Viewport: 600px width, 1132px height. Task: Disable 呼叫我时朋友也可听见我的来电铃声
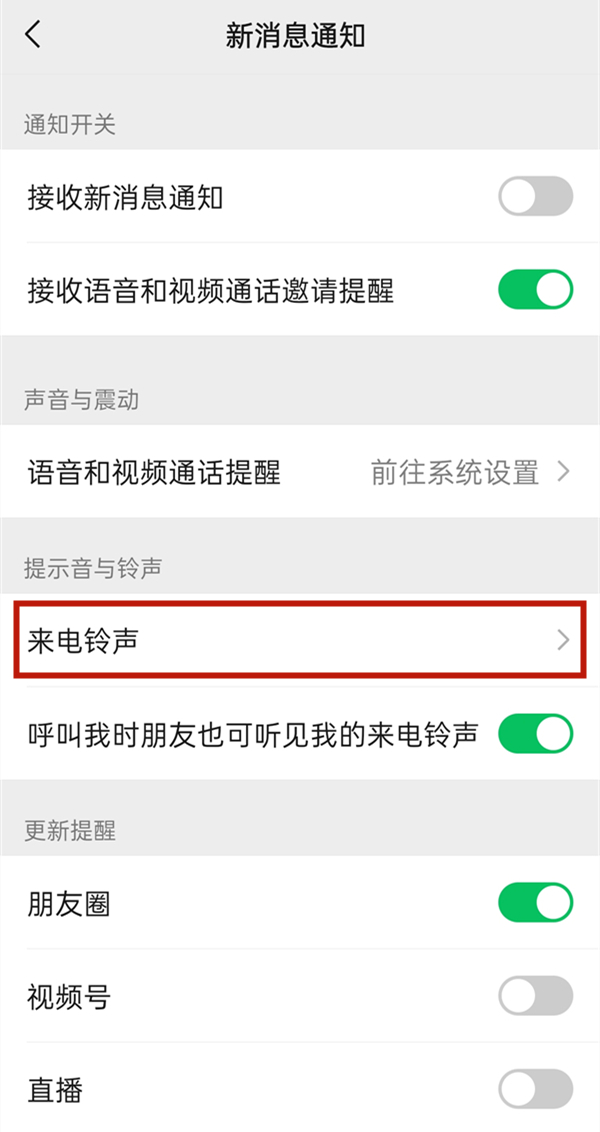[535, 734]
